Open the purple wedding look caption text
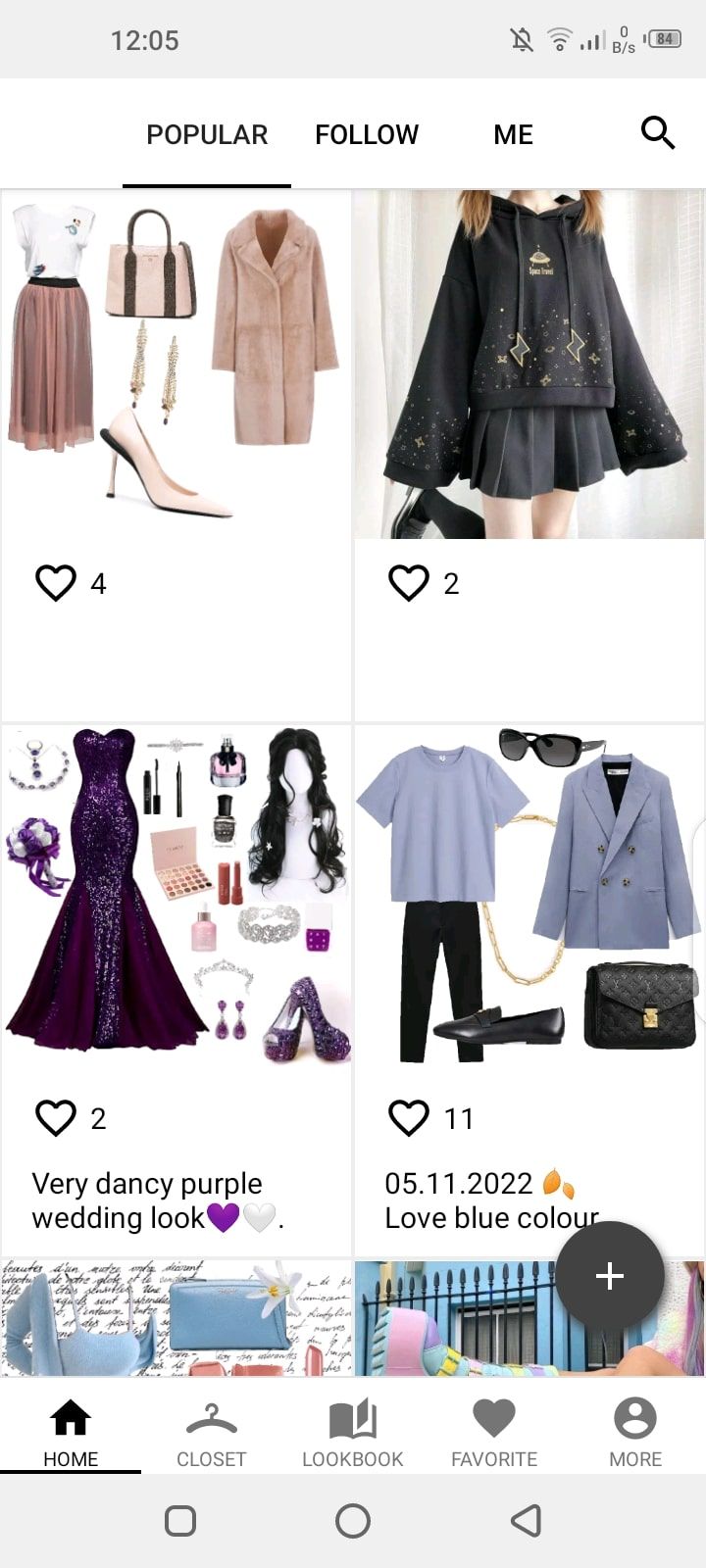Screen dimensions: 706x1568 [x=147, y=1200]
